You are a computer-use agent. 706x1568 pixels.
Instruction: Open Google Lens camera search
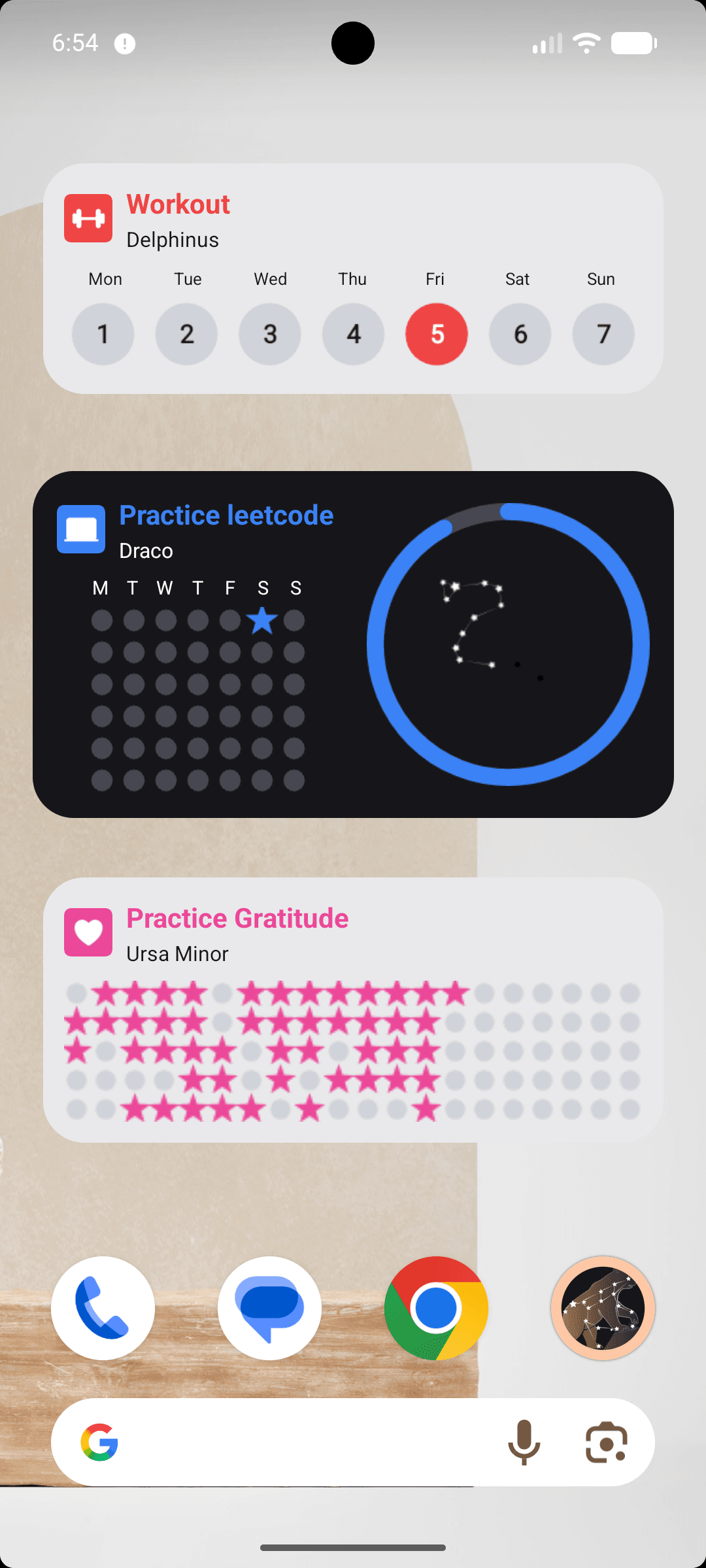pos(607,1443)
